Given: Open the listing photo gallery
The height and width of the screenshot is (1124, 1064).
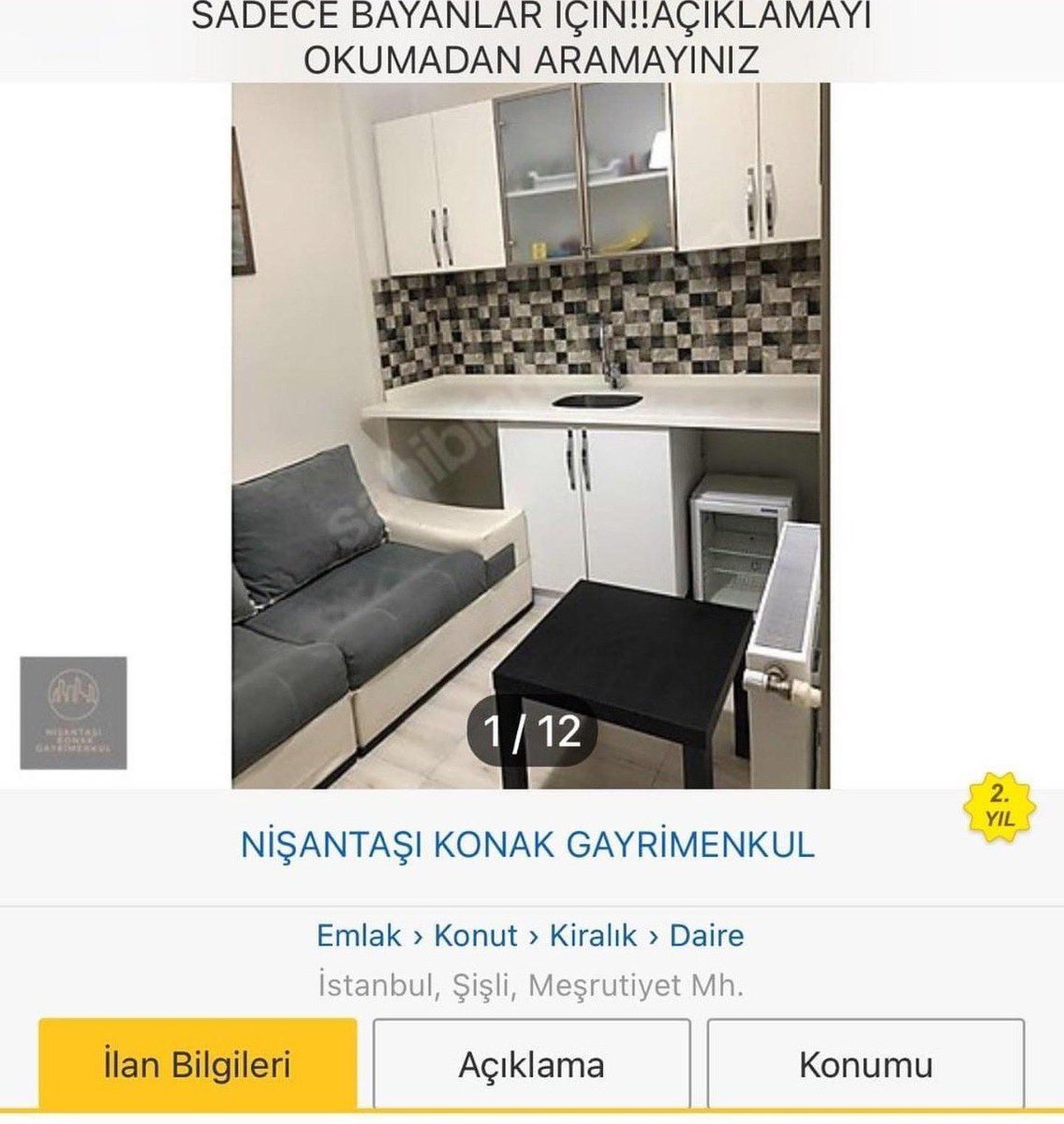Looking at the screenshot, I should point(530,436).
